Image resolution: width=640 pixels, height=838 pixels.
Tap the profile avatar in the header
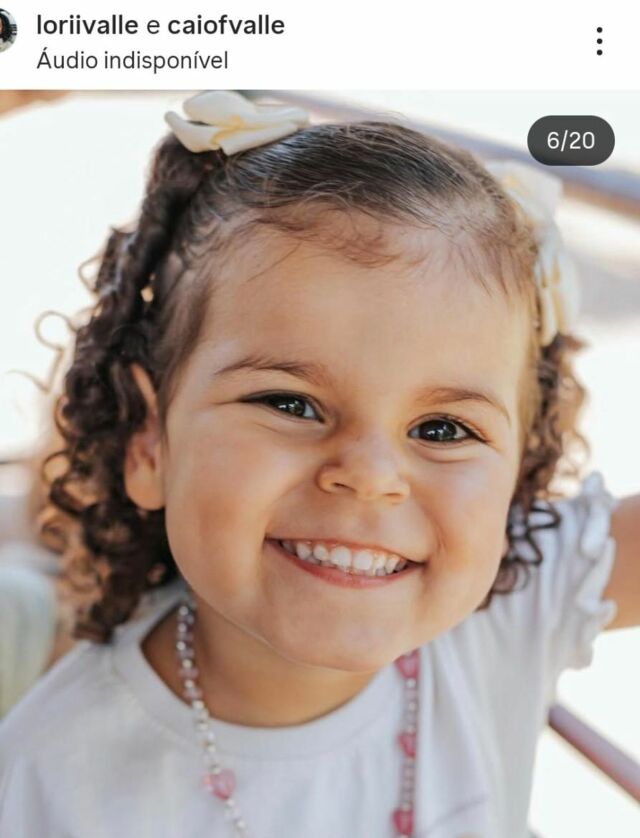tap(6, 31)
